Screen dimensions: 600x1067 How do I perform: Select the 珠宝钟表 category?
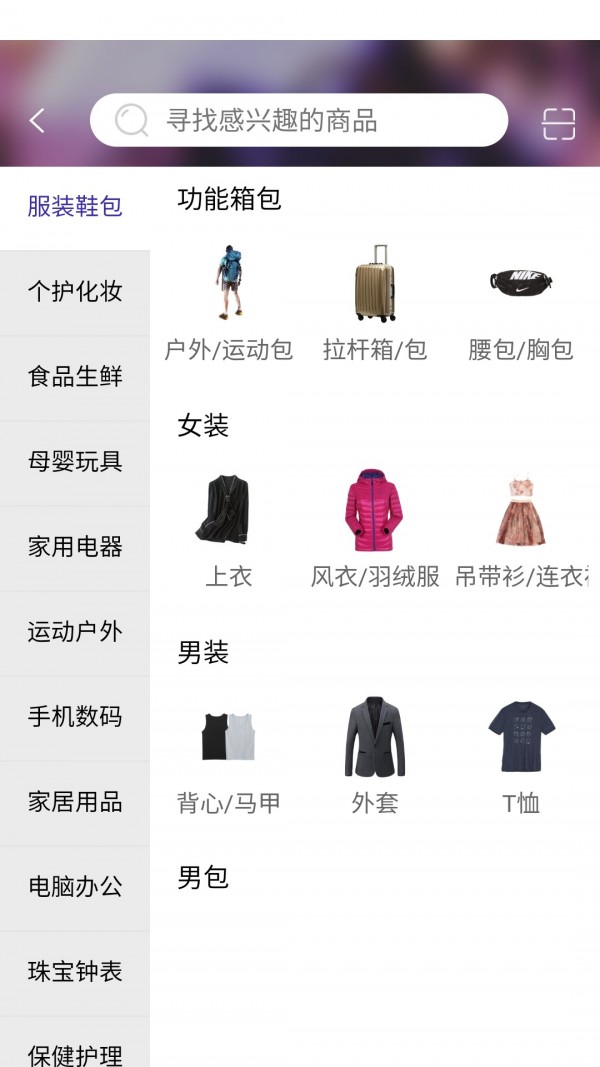click(x=75, y=972)
